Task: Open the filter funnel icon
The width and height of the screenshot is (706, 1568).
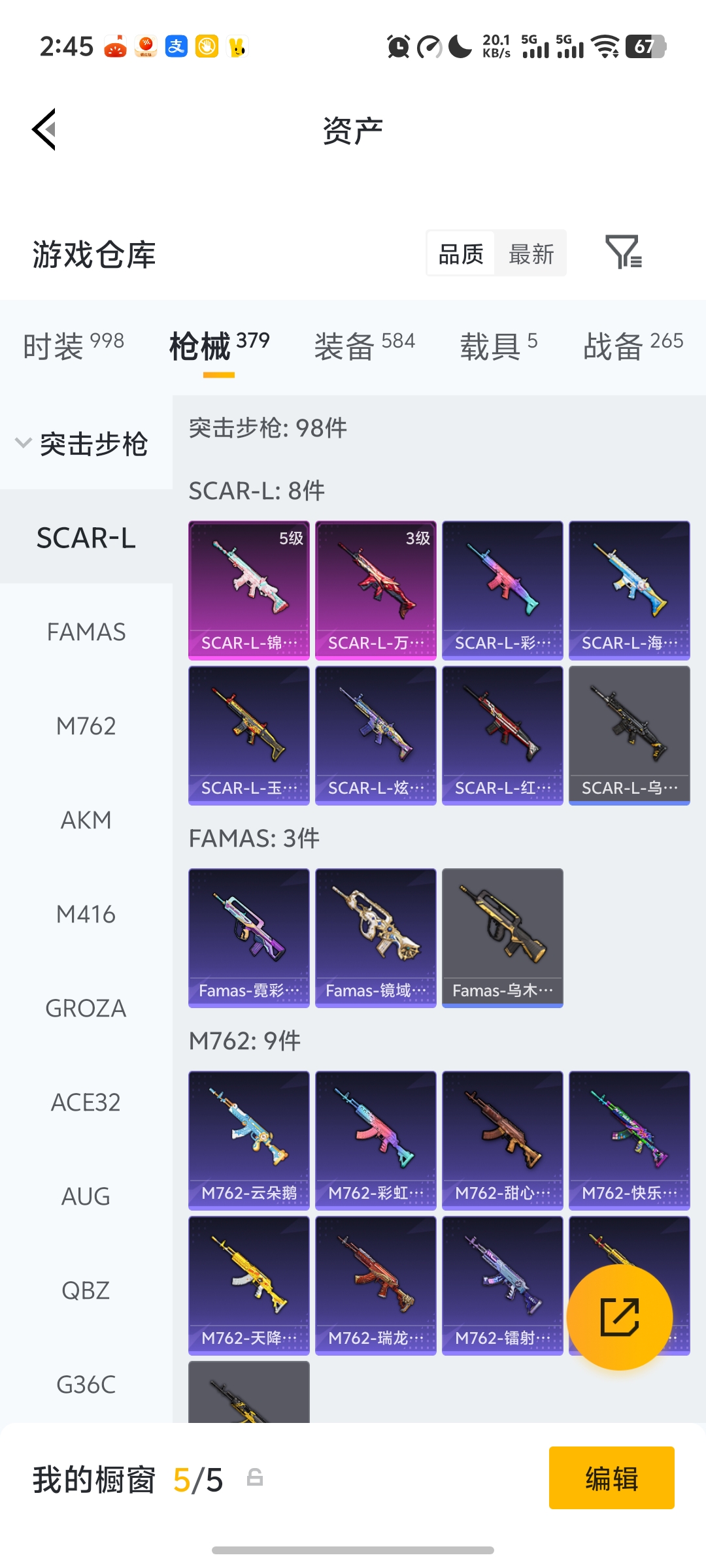Action: click(x=623, y=252)
